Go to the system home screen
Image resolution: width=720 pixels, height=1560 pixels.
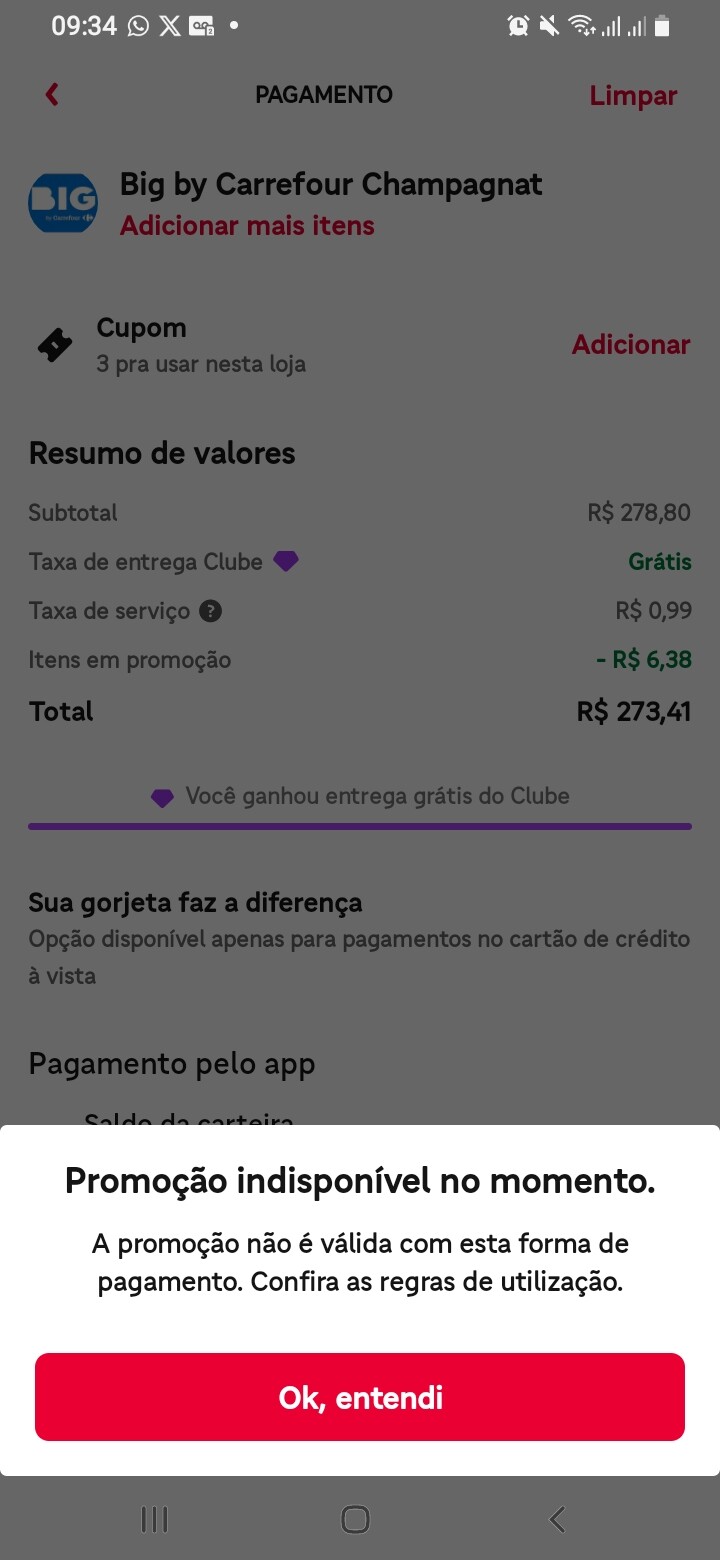coord(355,1519)
